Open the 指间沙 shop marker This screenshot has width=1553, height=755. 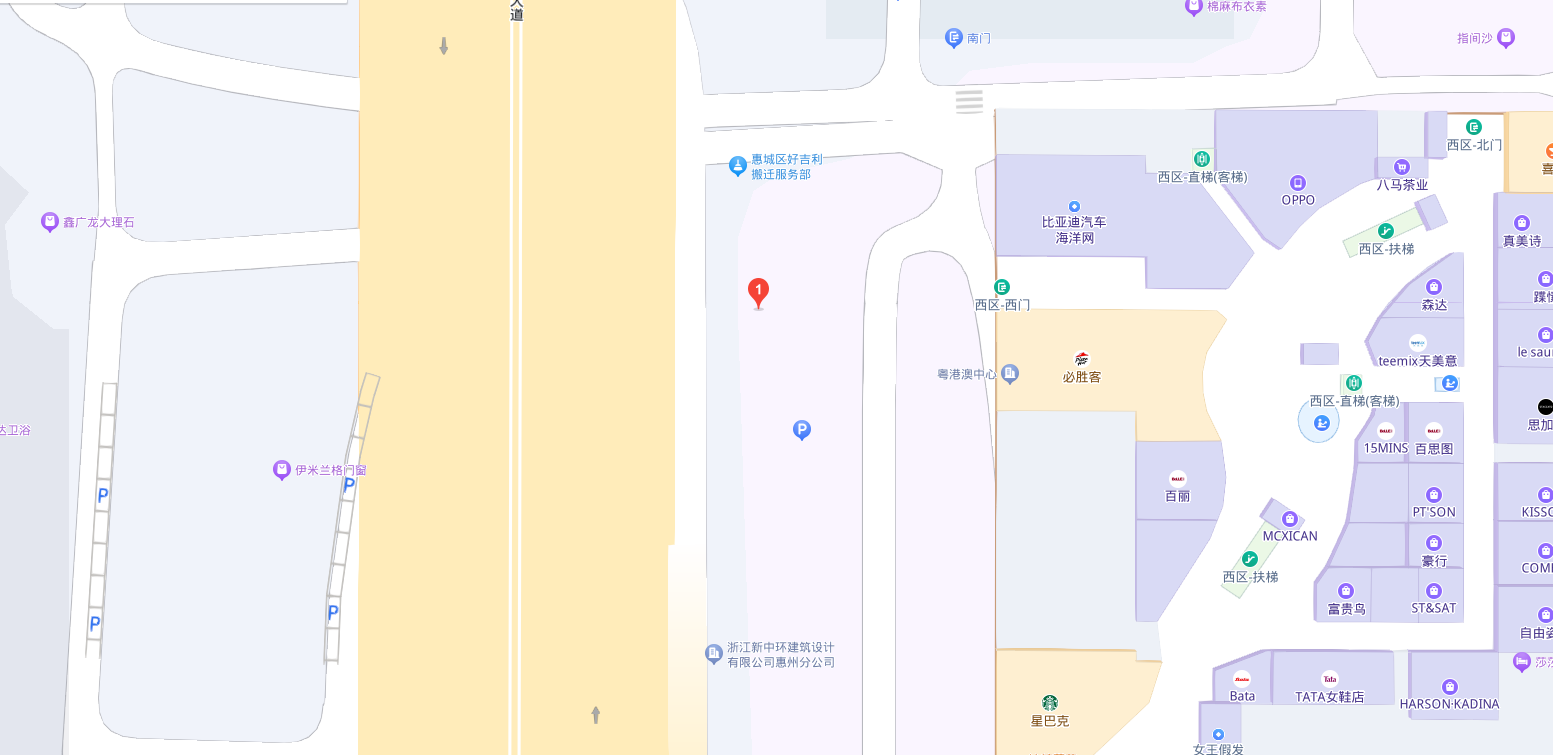[x=1506, y=38]
